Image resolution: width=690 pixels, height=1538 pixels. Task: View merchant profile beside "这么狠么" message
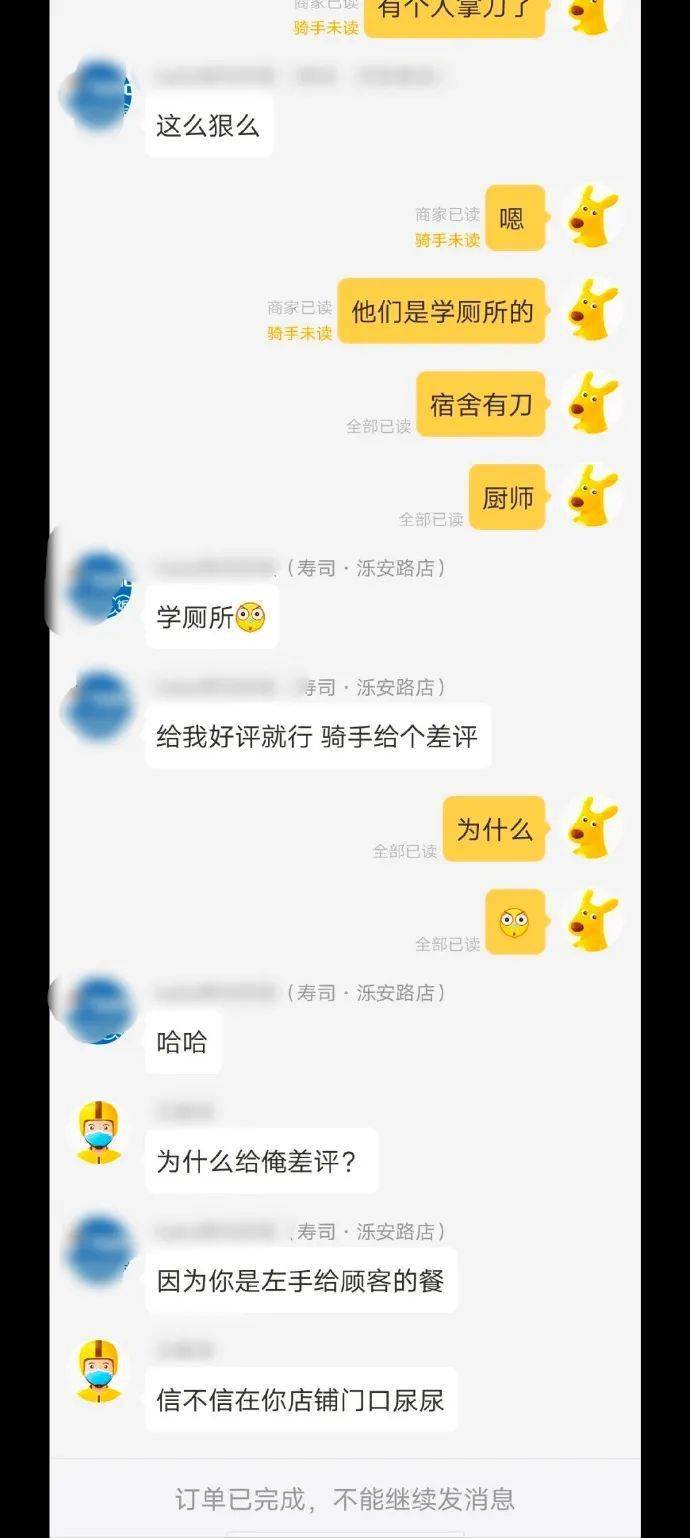point(99,94)
